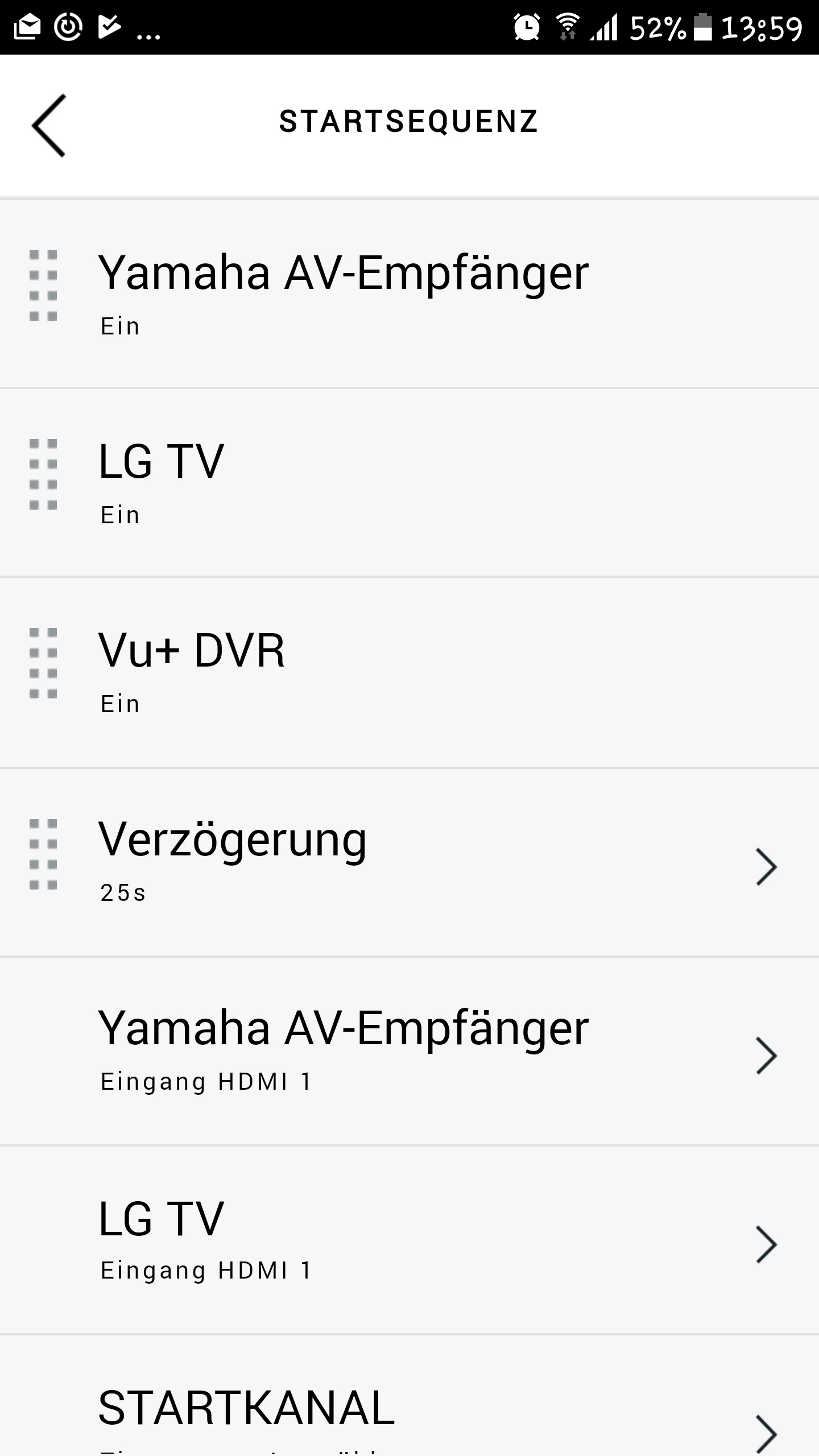
Task: Open the STARTKANAL row
Action: 409,1410
